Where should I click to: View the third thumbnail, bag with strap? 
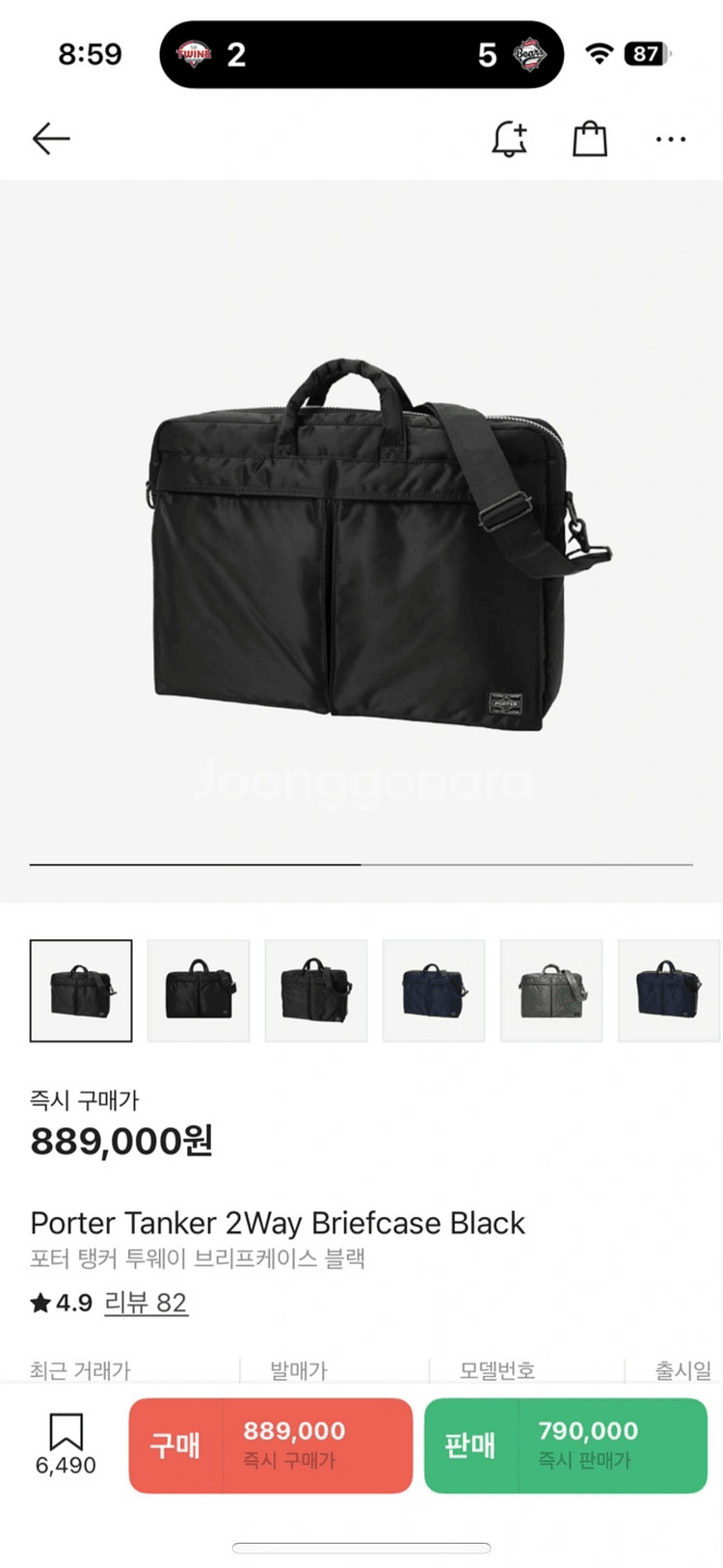(316, 990)
